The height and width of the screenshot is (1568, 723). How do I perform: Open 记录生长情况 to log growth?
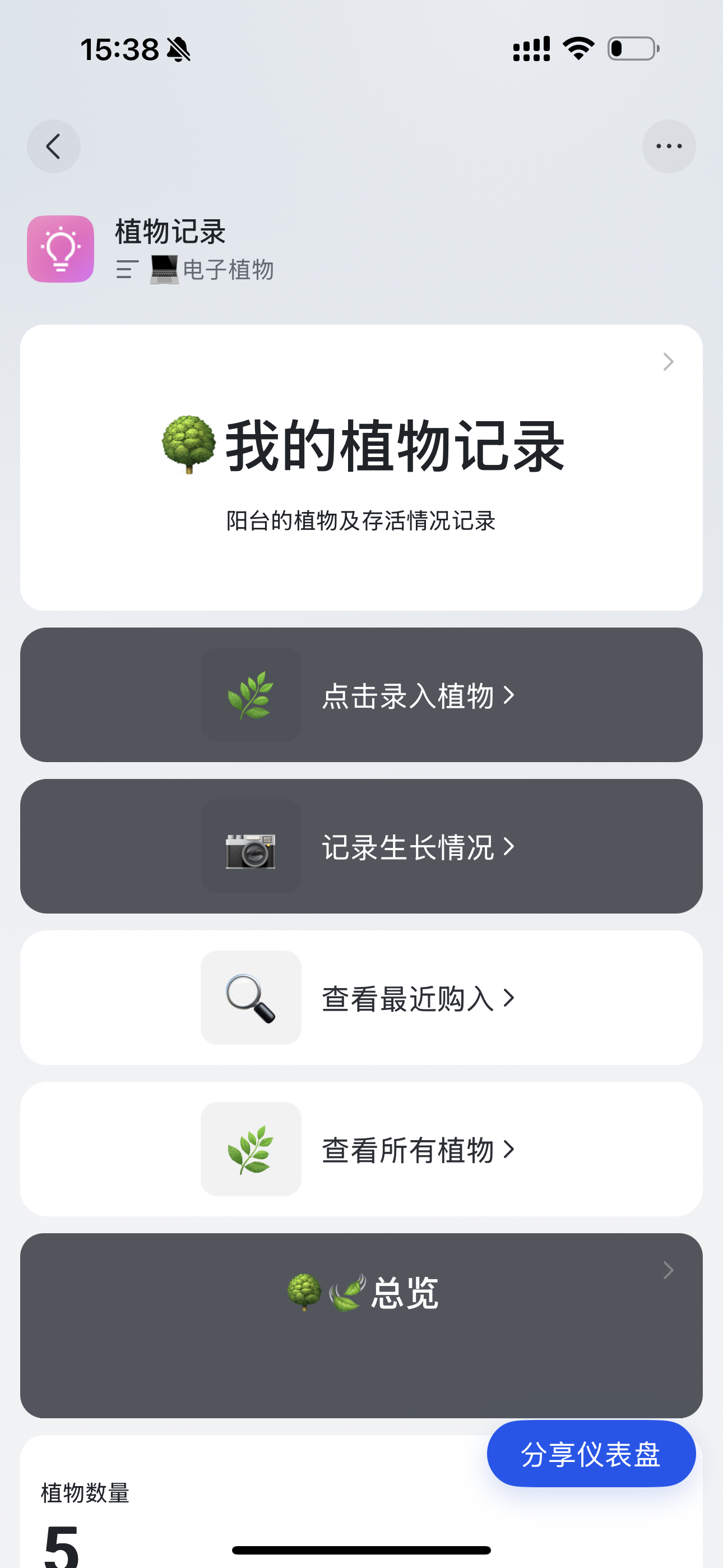click(x=361, y=846)
